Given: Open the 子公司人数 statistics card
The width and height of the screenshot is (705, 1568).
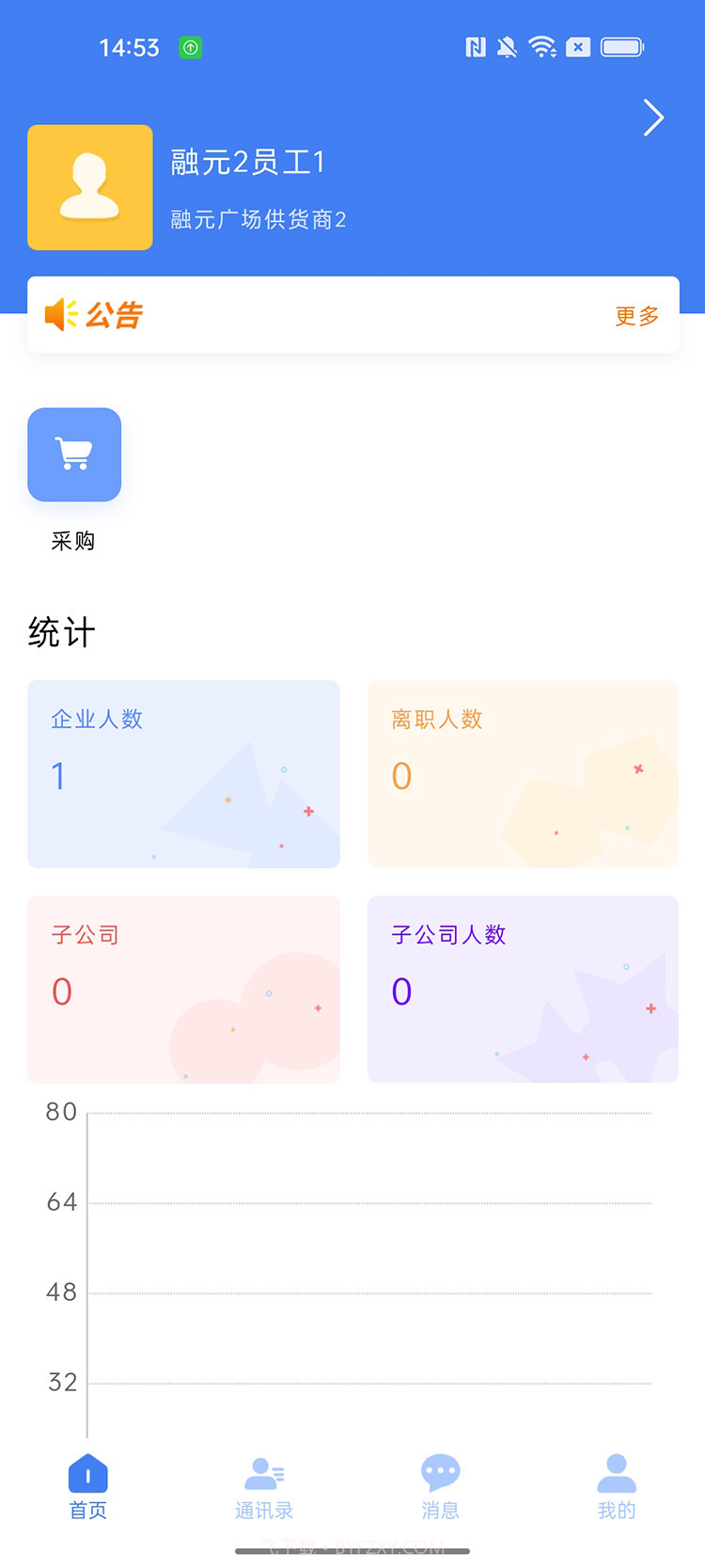Looking at the screenshot, I should coord(522,990).
